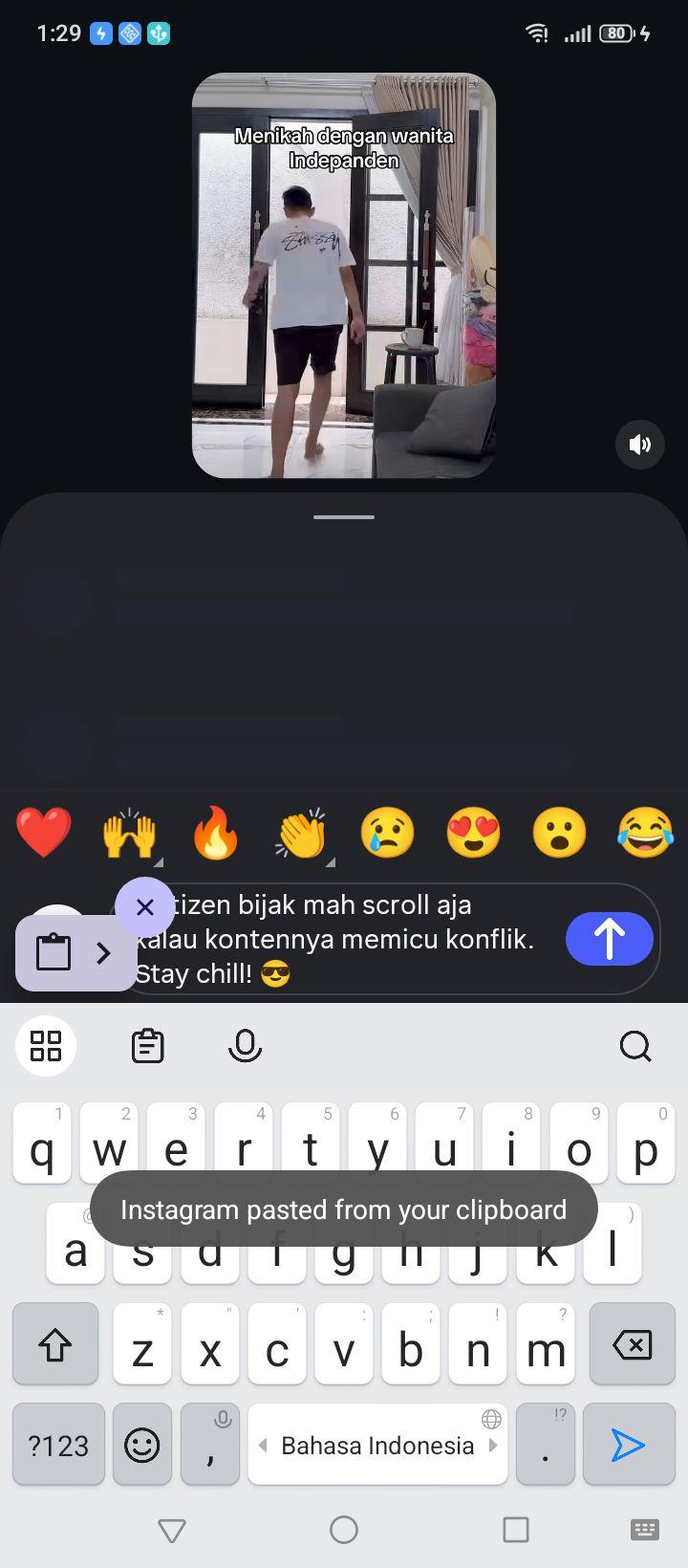Open the keyboard's apps grid menu
Screen dimensions: 688x1568
click(46, 1046)
